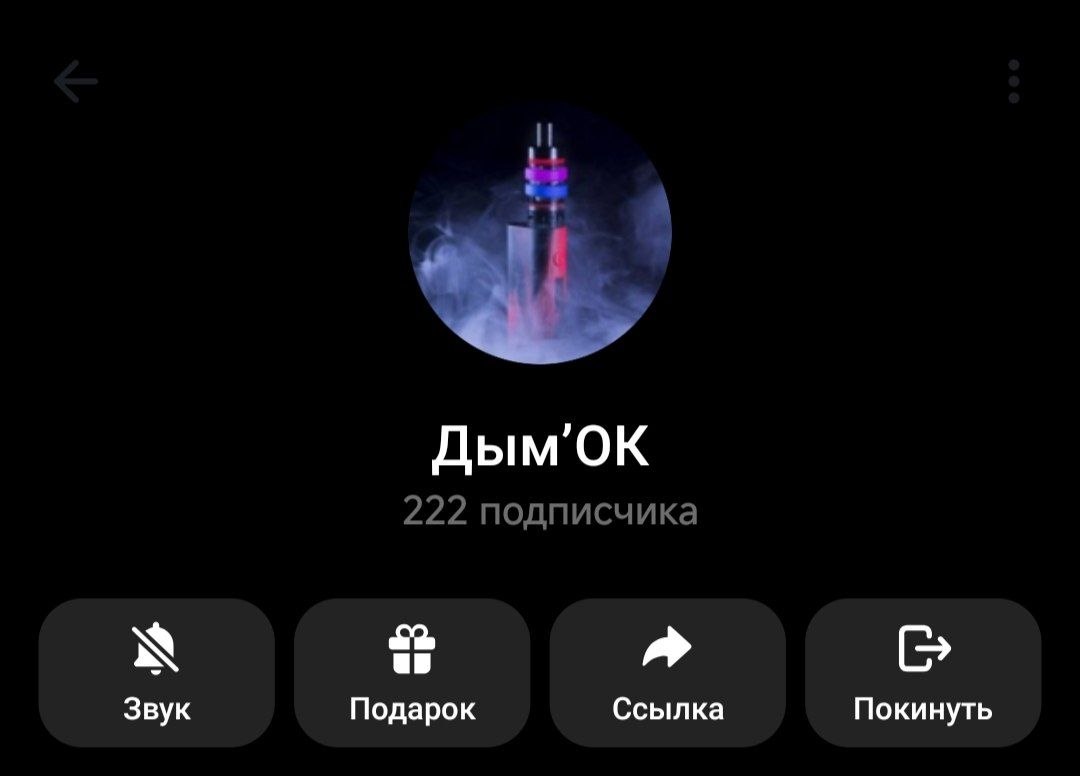Share the channel link with Ссылка
Screen dimensions: 1080x776
[x=667, y=673]
